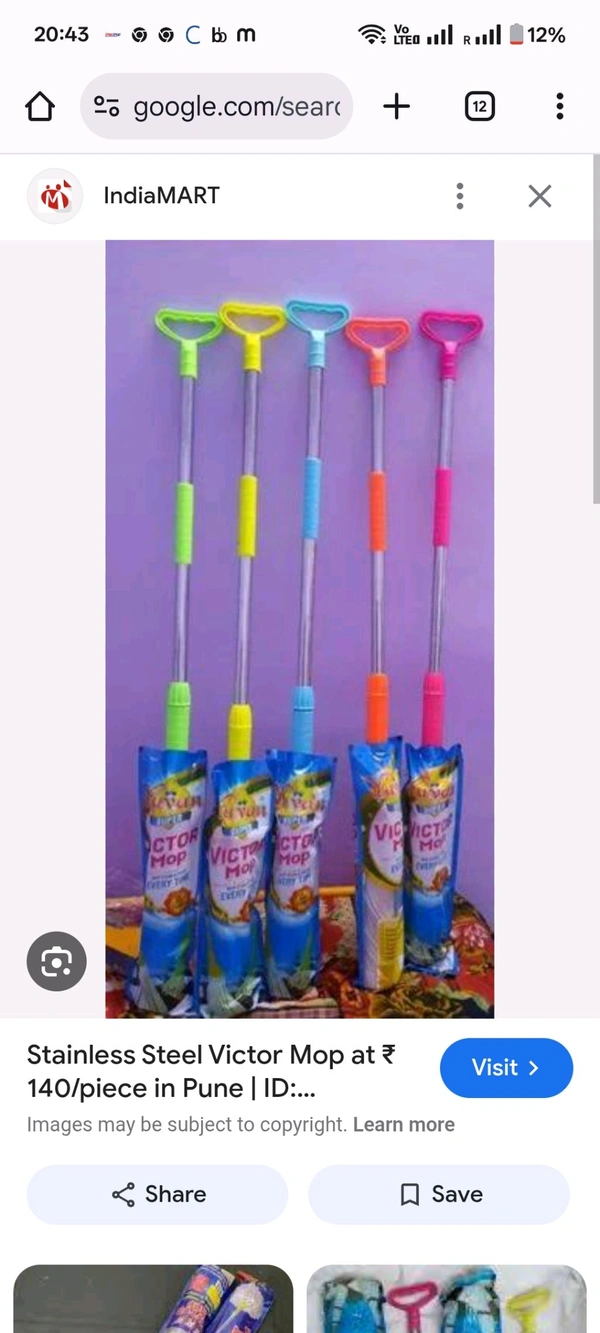Open the Learn more copyright link
The height and width of the screenshot is (1333, 600).
tap(404, 1125)
